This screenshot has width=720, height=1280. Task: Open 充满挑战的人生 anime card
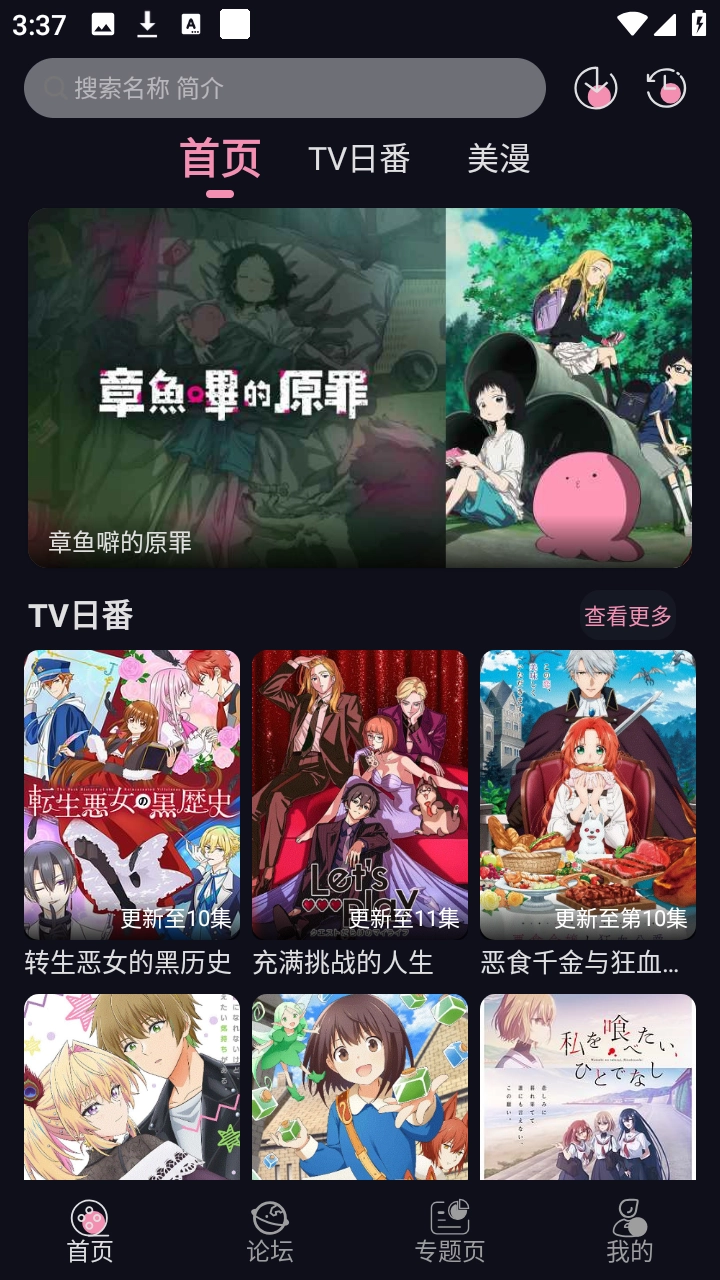360,795
